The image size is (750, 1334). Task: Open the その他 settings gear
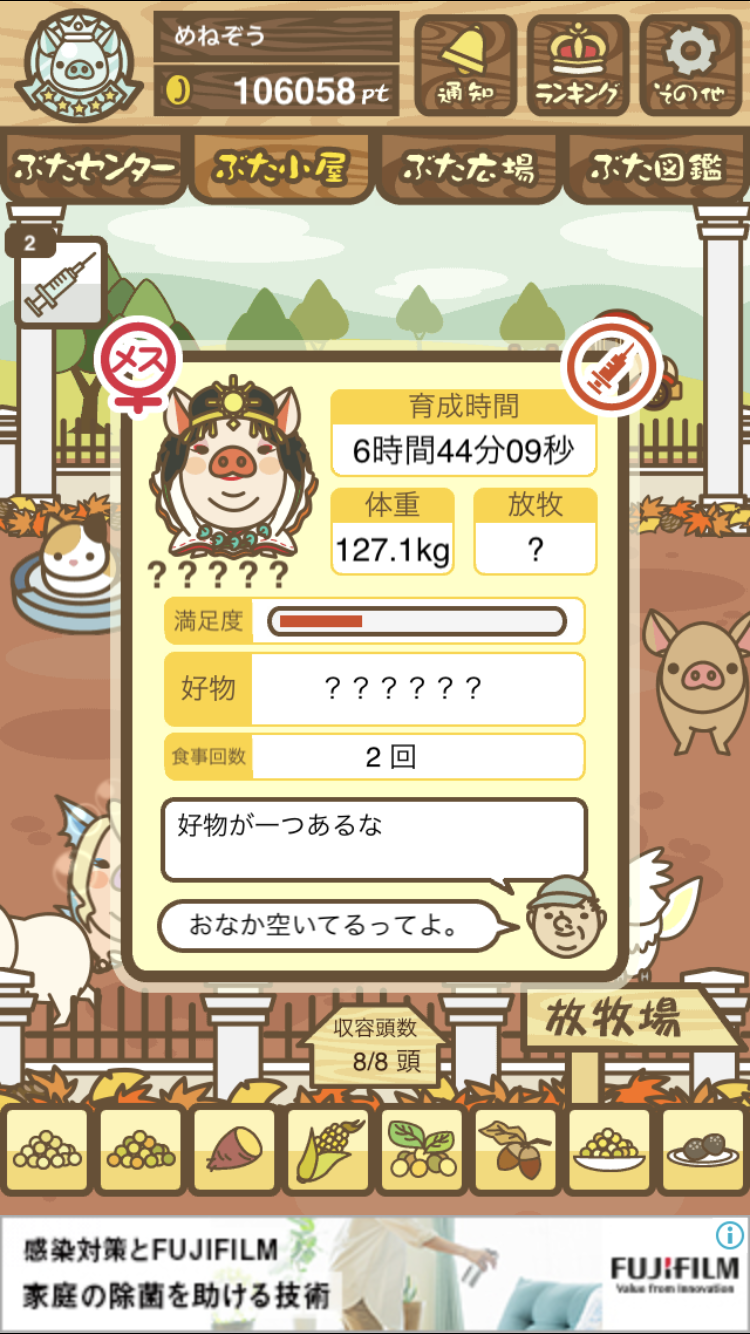(691, 65)
